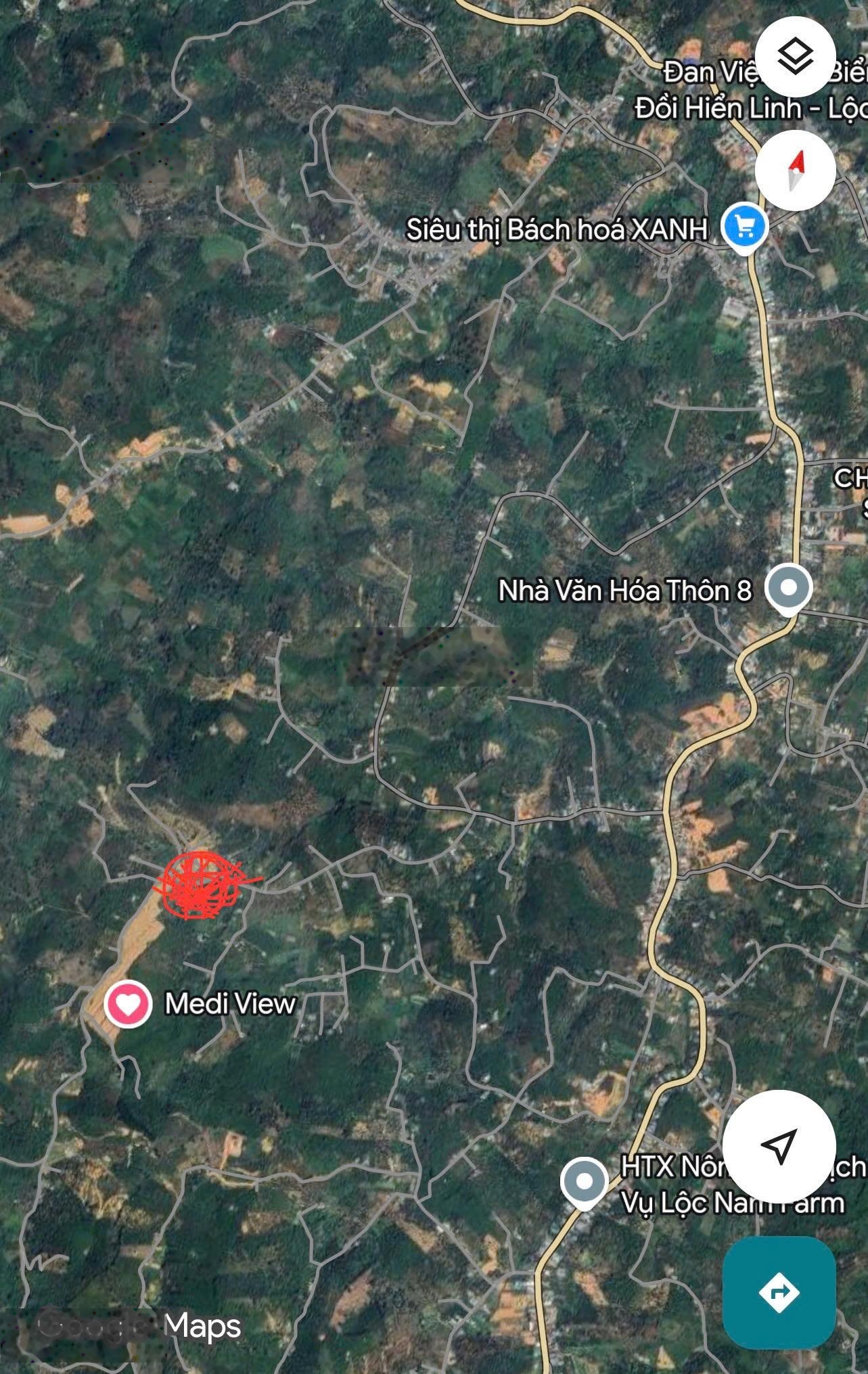The height and width of the screenshot is (1374, 868).
Task: Select the HTX Lộc Nam Farm pin
Action: point(585,1181)
